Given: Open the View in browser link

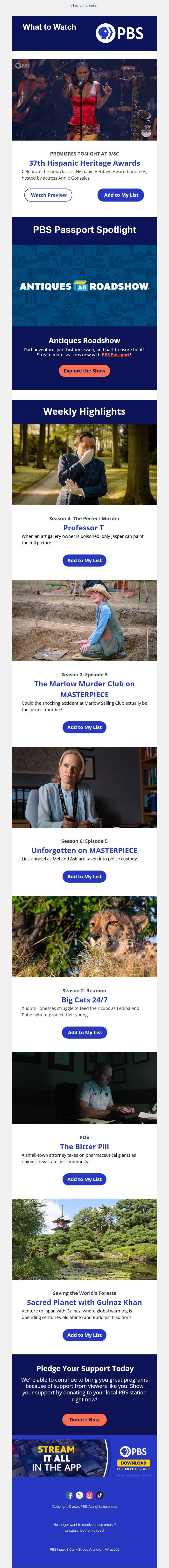Looking at the screenshot, I should [84, 6].
